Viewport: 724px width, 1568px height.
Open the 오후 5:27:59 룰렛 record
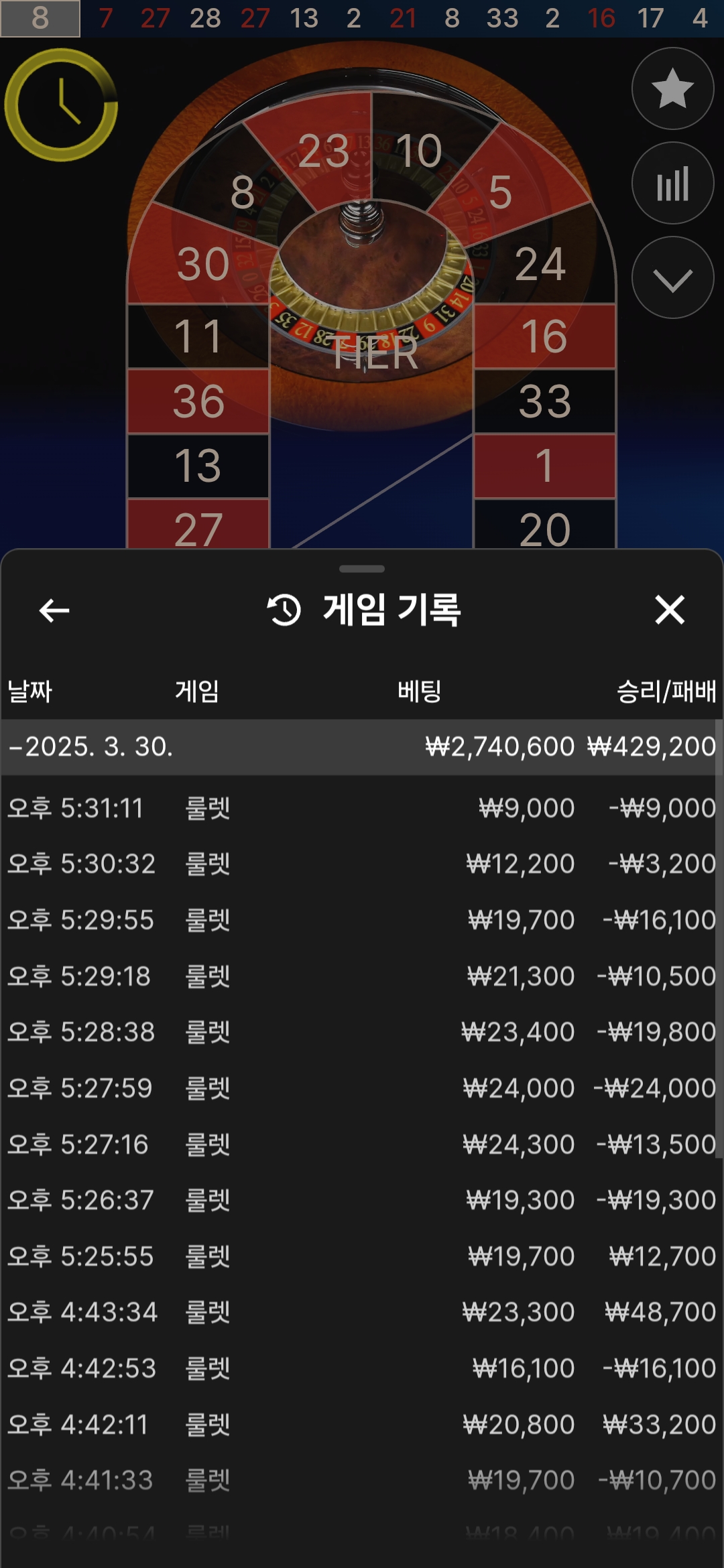(x=362, y=1088)
